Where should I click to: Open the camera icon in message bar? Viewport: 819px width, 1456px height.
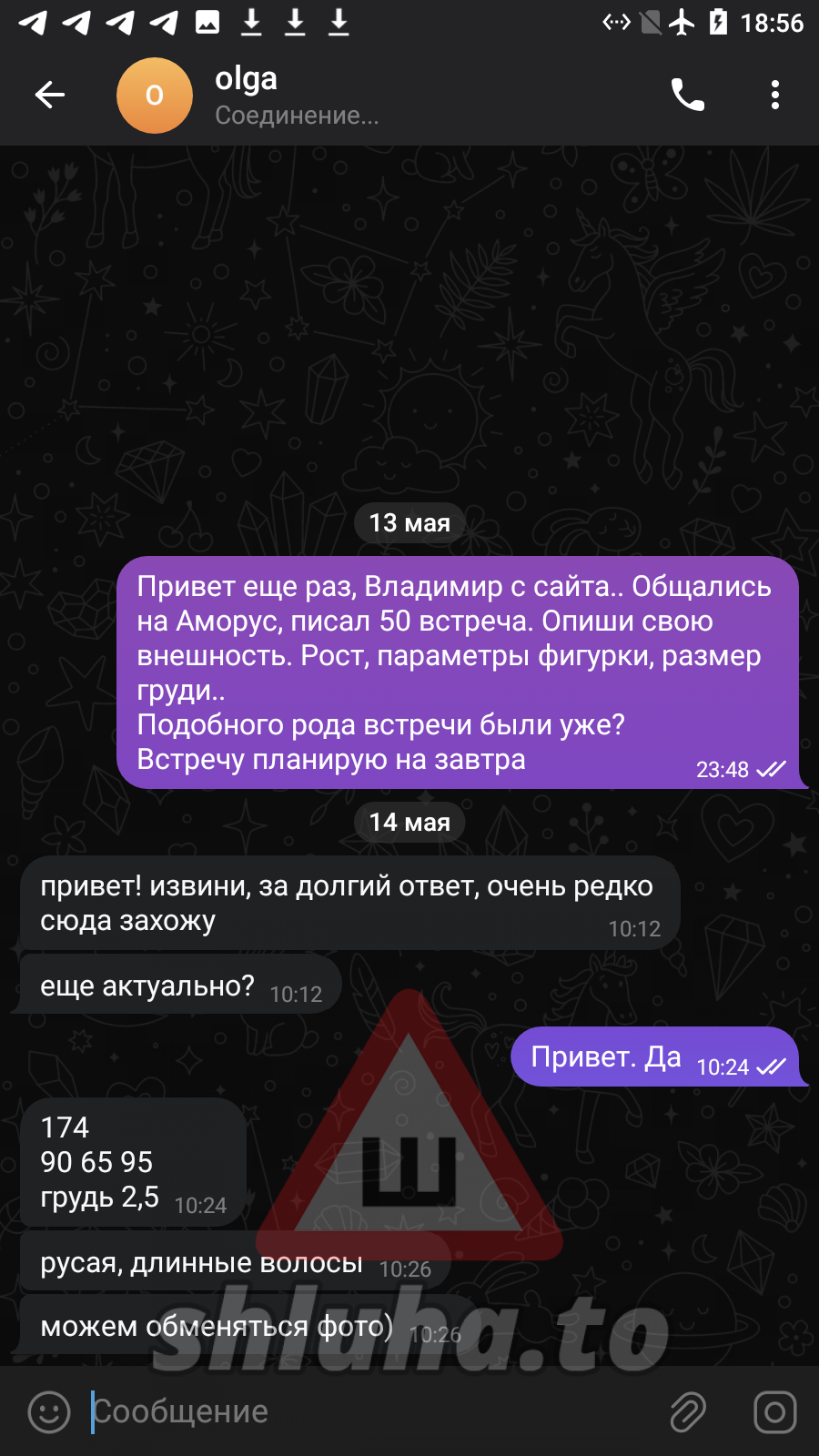[x=775, y=1412]
